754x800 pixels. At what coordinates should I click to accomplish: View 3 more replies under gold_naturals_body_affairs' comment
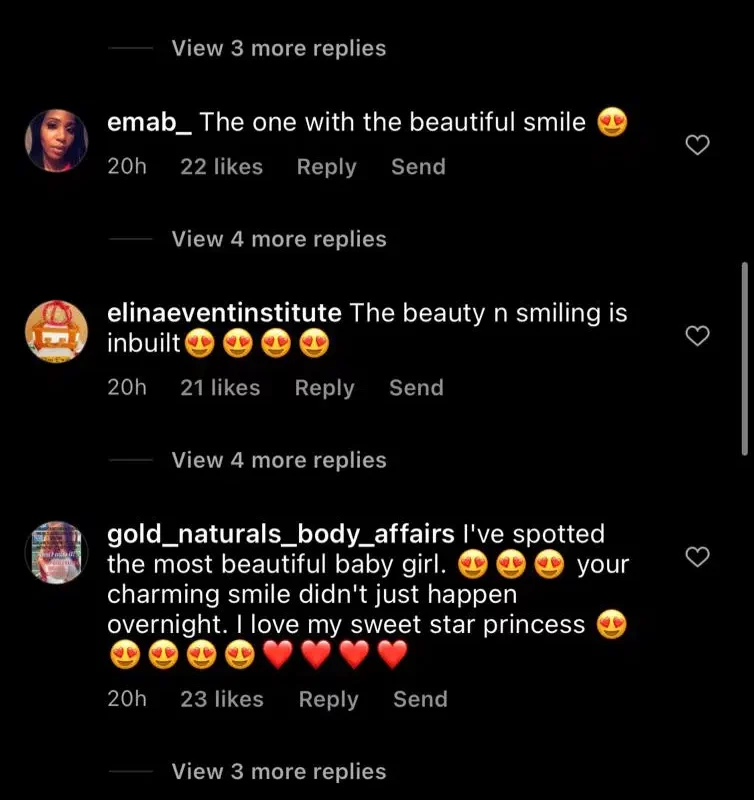tap(278, 771)
